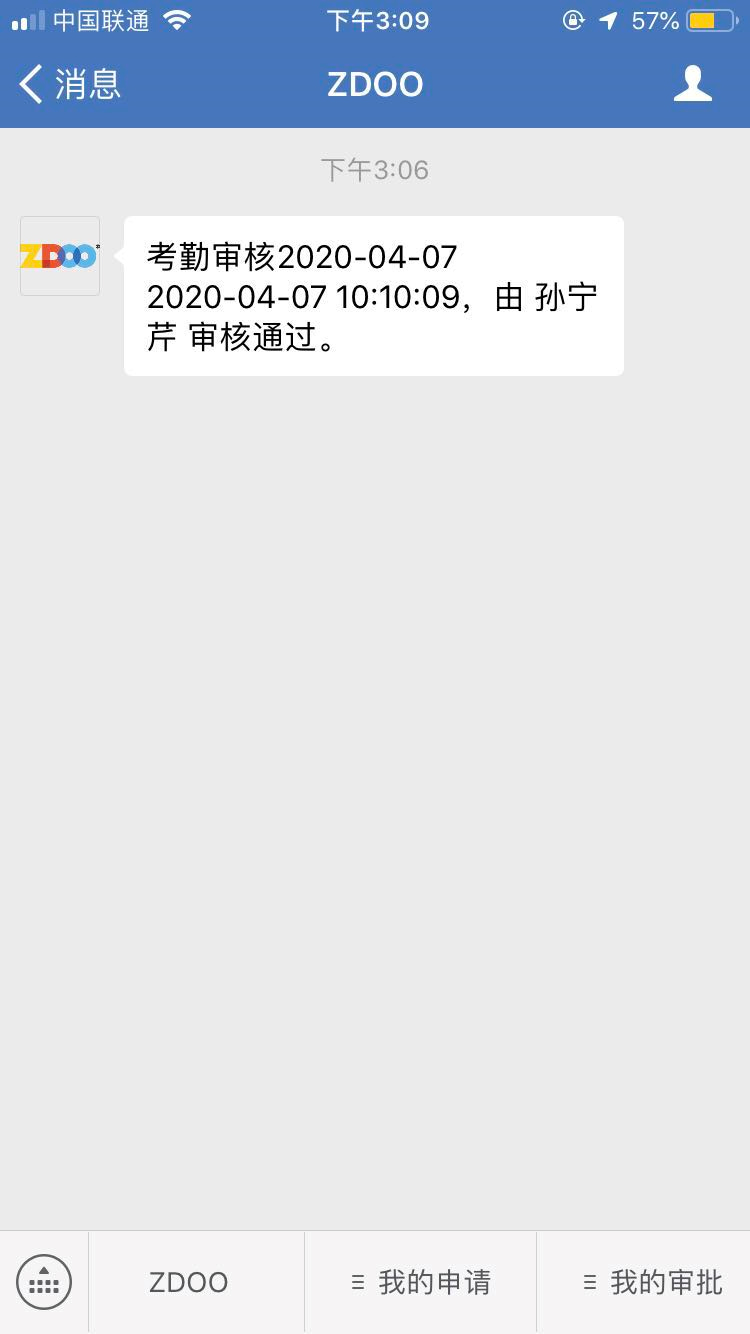Expand the 我的申请 menu
This screenshot has height=1334, width=750.
[421, 1282]
